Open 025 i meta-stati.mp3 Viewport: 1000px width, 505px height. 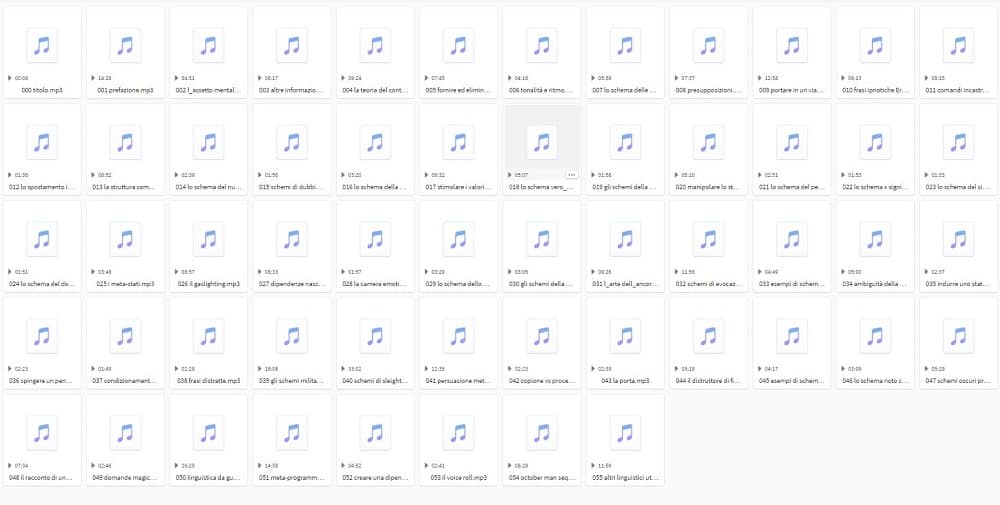tap(125, 239)
